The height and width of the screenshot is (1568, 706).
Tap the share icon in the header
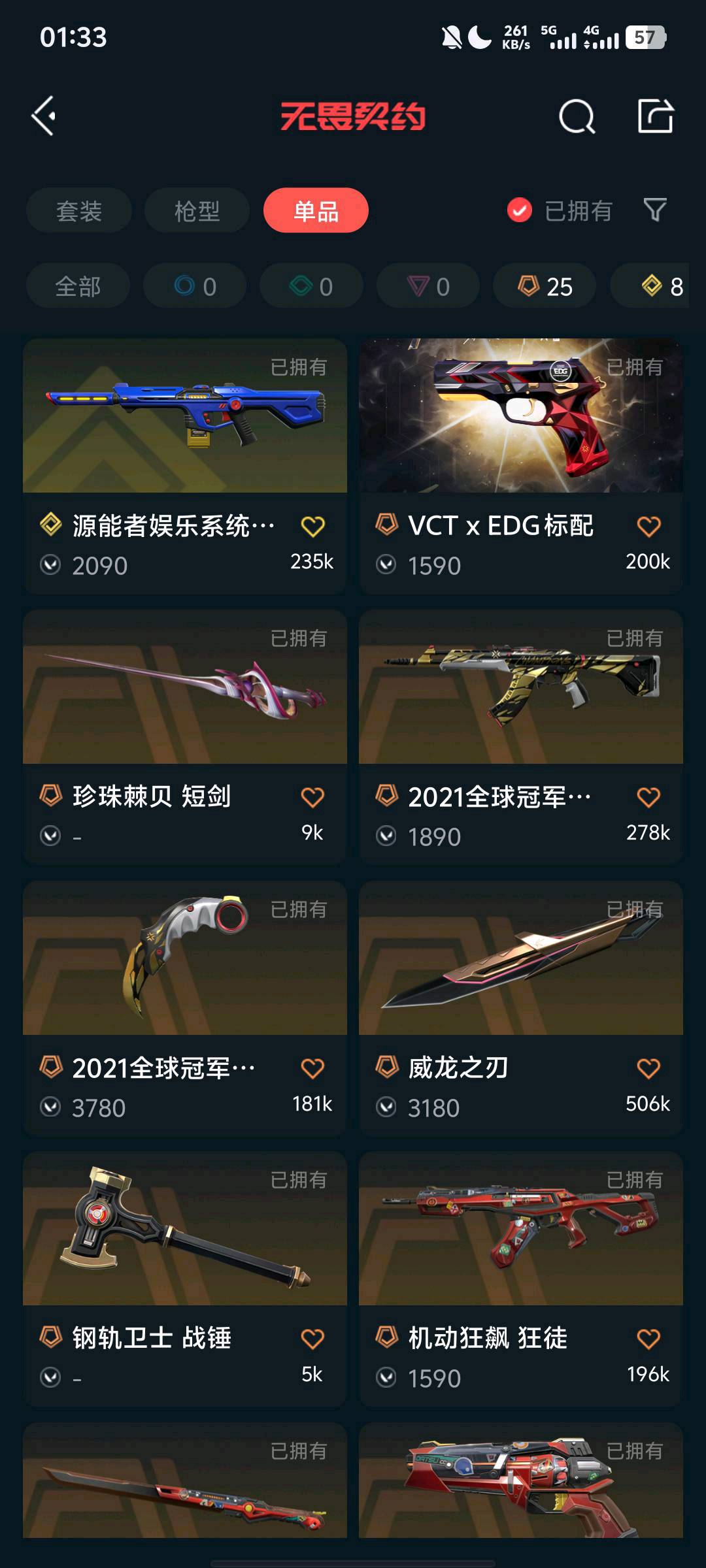pyautogui.click(x=655, y=117)
